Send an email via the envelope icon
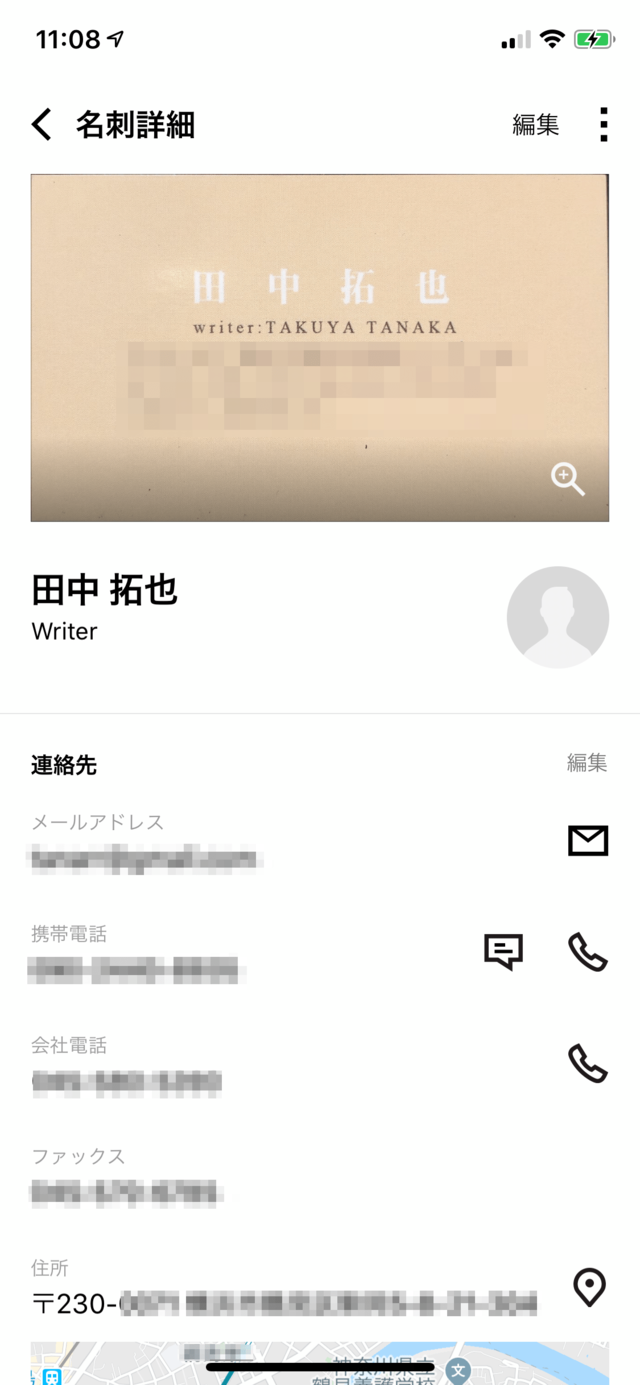This screenshot has width=640, height=1385. click(x=587, y=842)
